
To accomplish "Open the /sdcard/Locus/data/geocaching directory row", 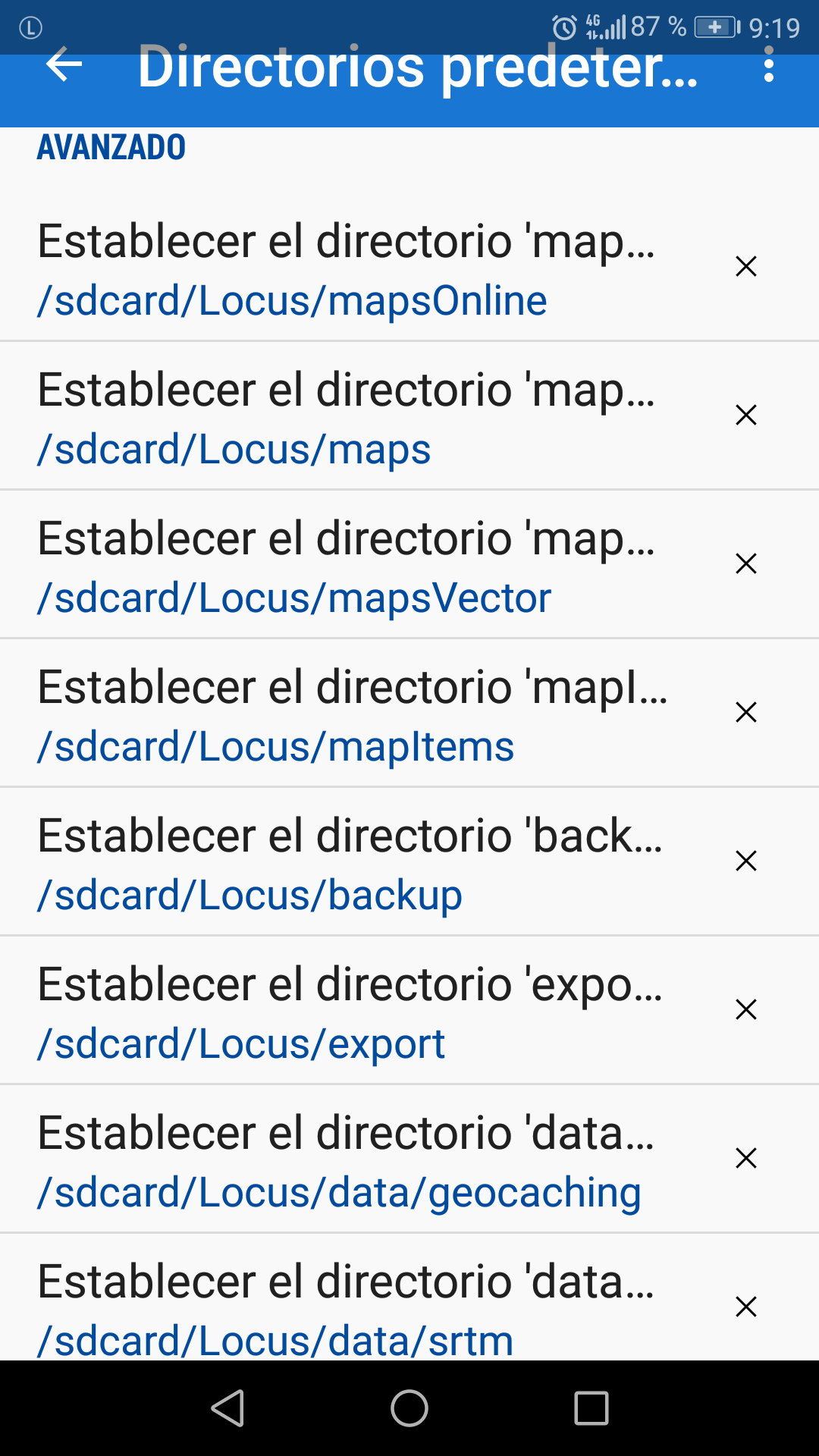I will (x=349, y=1162).
